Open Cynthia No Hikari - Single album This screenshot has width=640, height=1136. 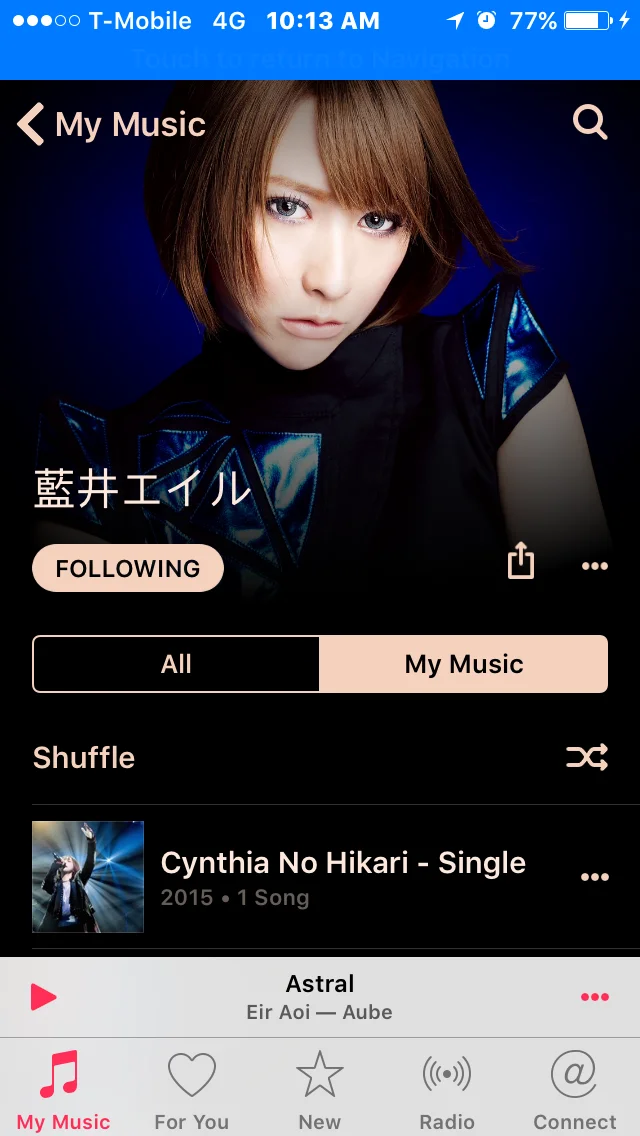click(x=304, y=877)
